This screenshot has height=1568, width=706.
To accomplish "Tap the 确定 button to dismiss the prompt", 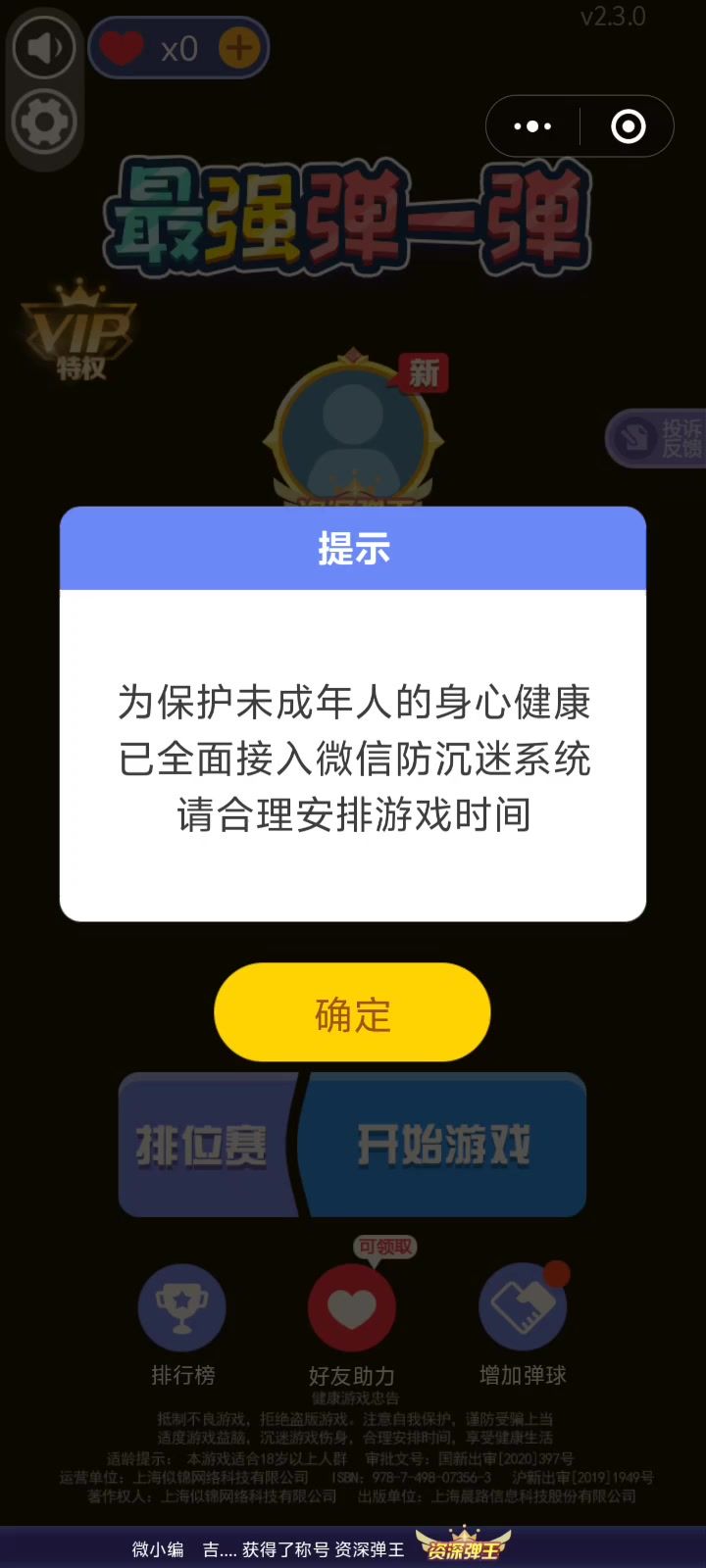I will coord(352,1012).
